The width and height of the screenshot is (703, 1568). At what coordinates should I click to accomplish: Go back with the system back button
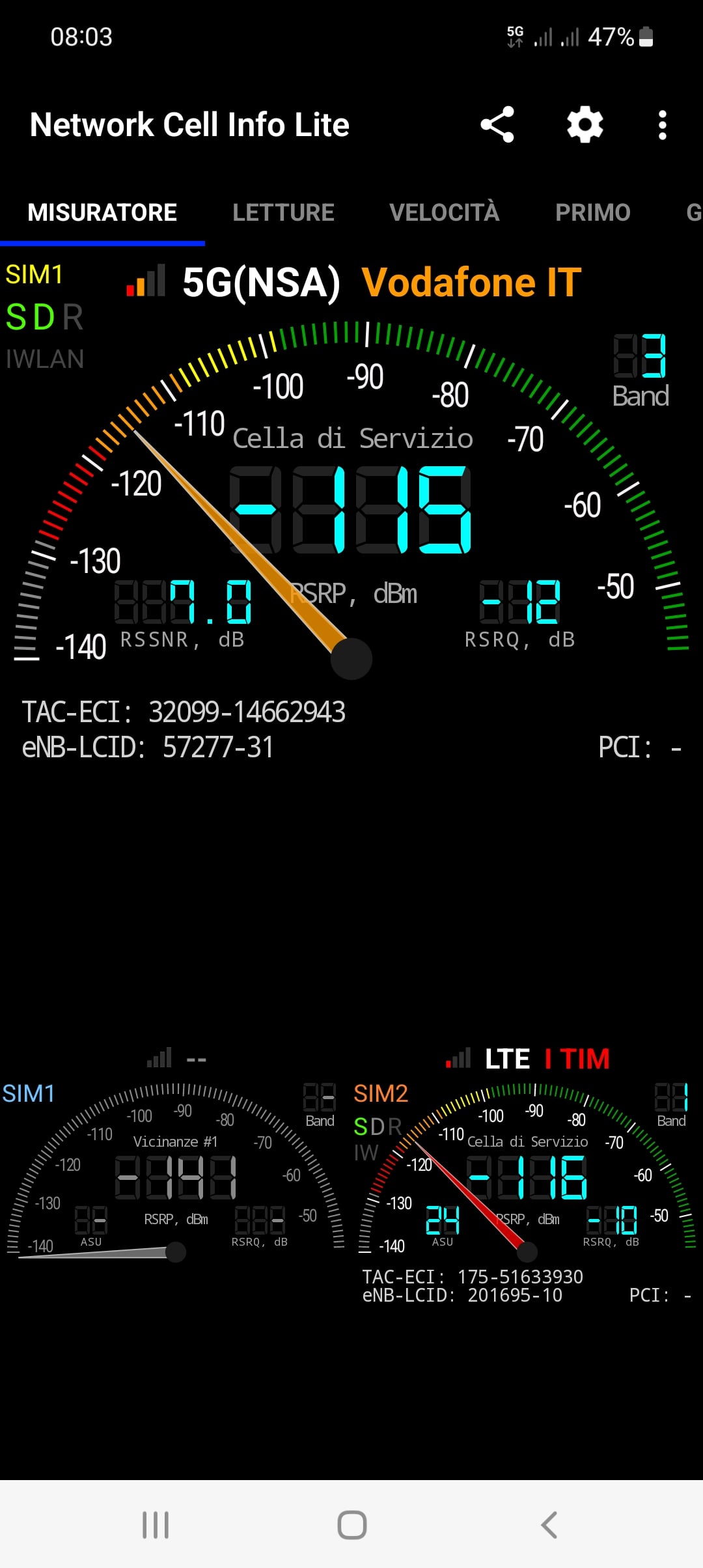(x=549, y=1524)
